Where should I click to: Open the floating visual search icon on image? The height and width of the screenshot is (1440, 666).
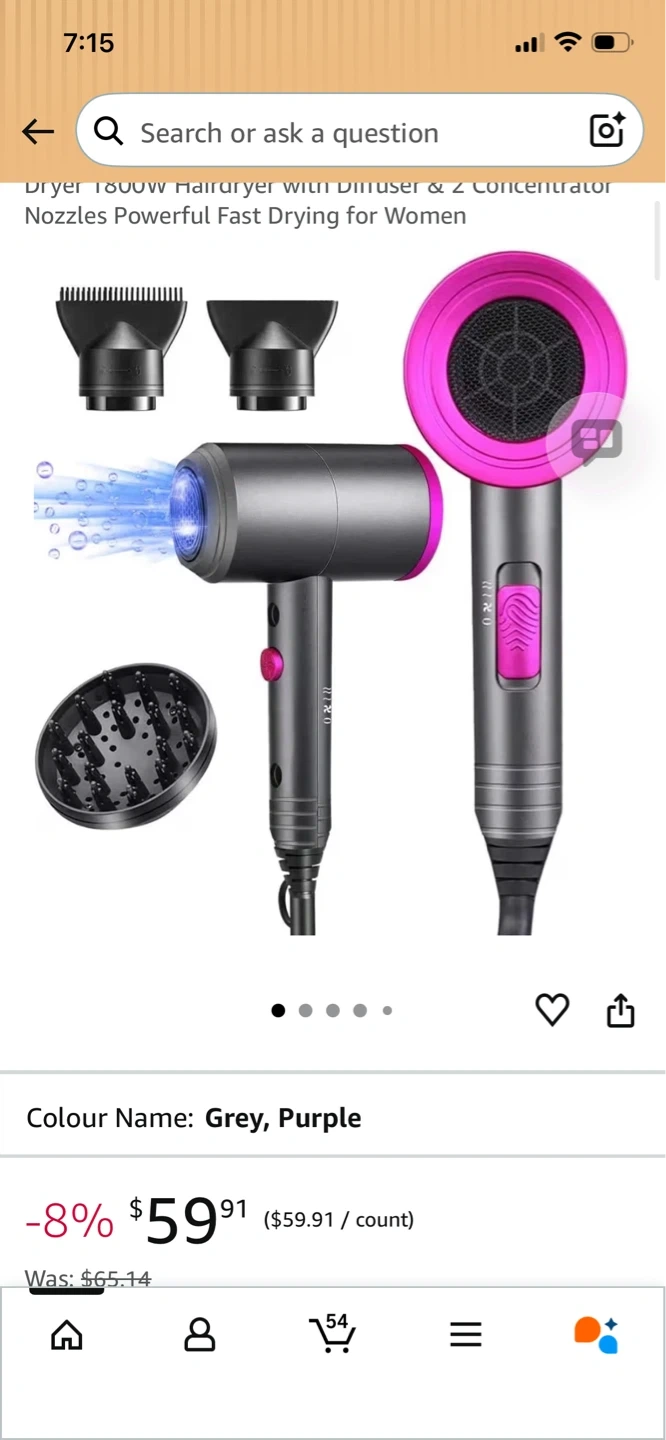point(597,441)
